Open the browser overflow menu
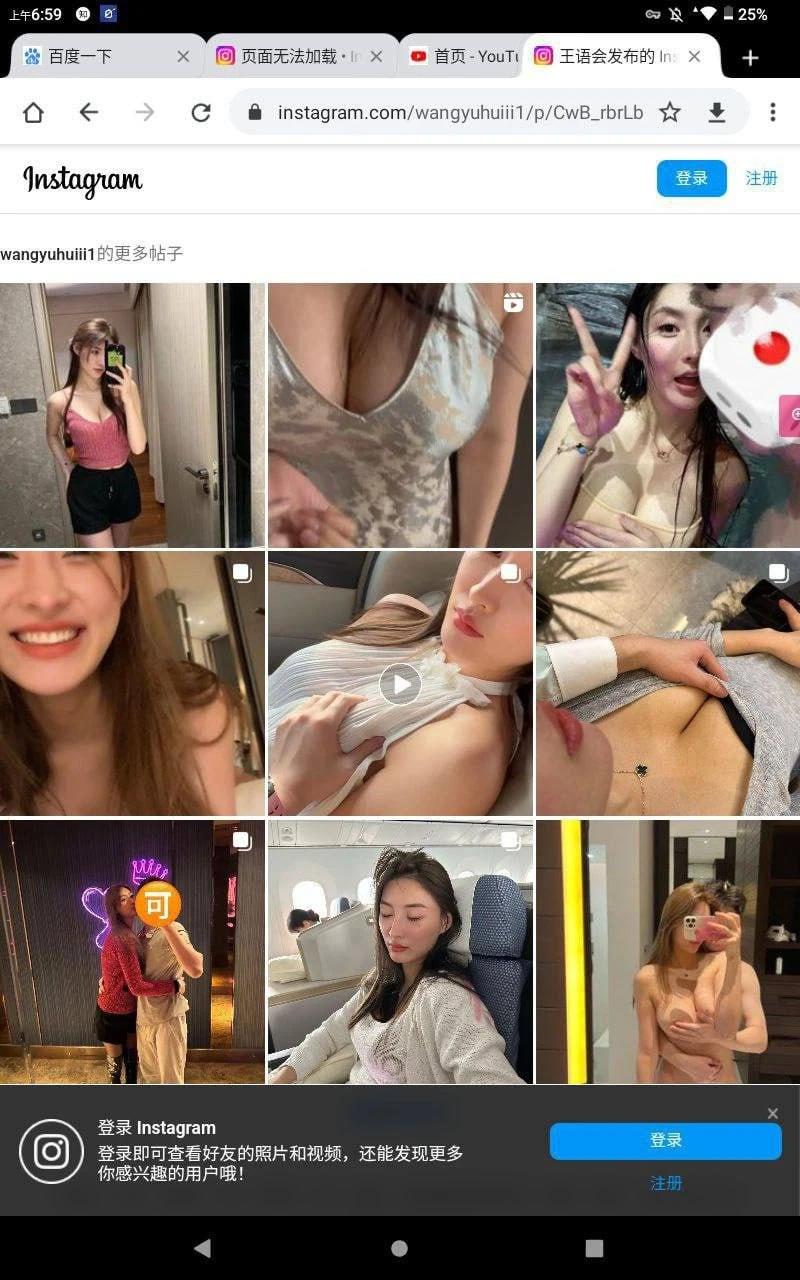Image resolution: width=800 pixels, height=1280 pixels. click(772, 112)
